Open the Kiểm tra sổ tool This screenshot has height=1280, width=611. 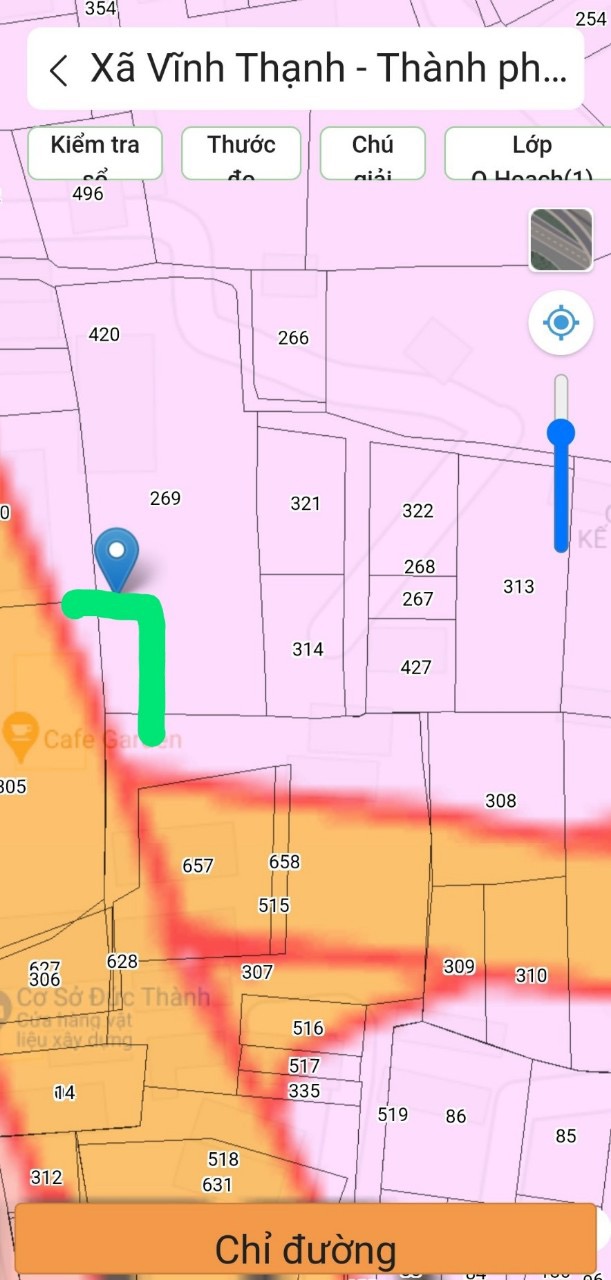(95, 153)
